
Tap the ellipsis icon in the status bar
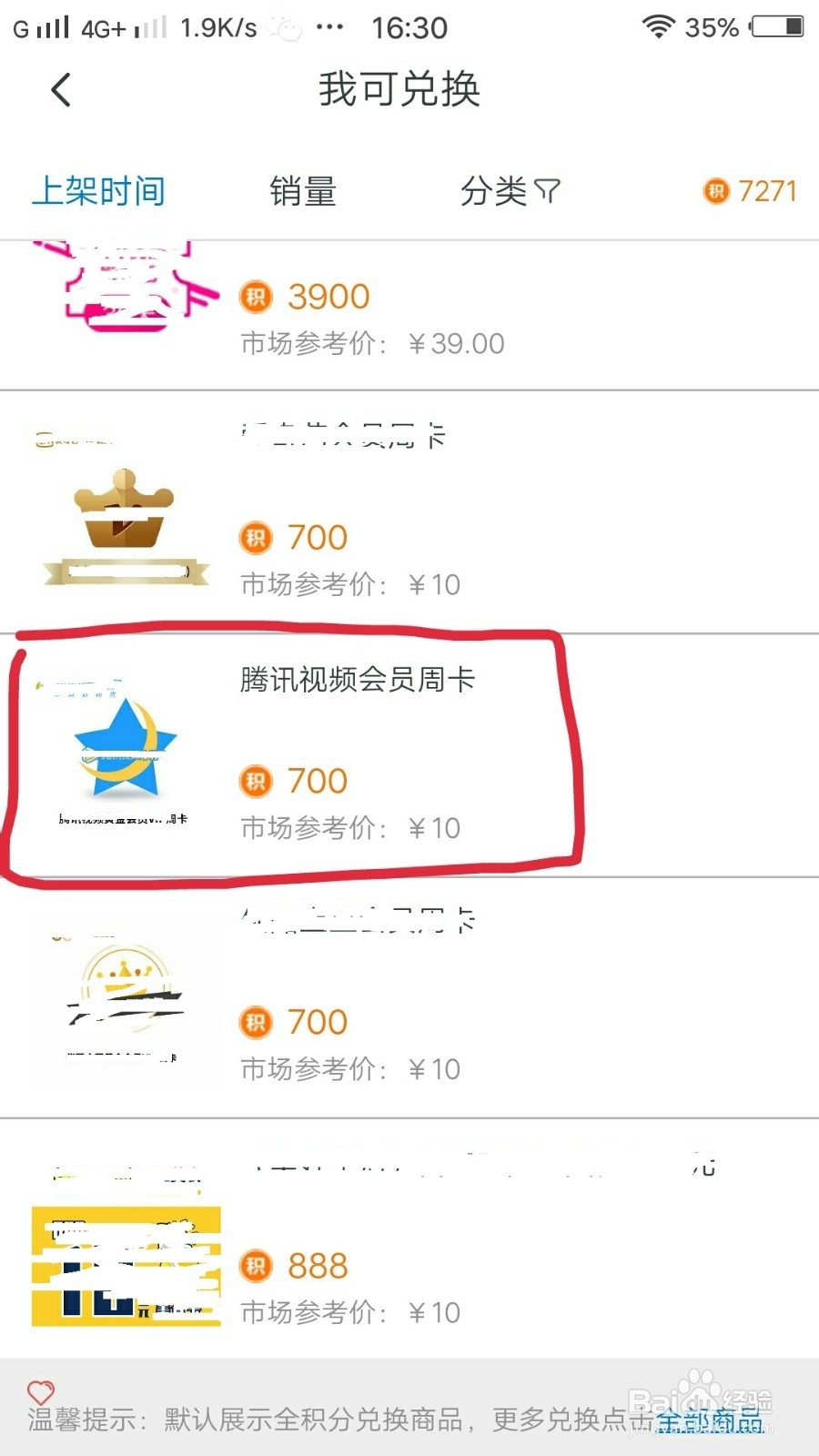329,25
